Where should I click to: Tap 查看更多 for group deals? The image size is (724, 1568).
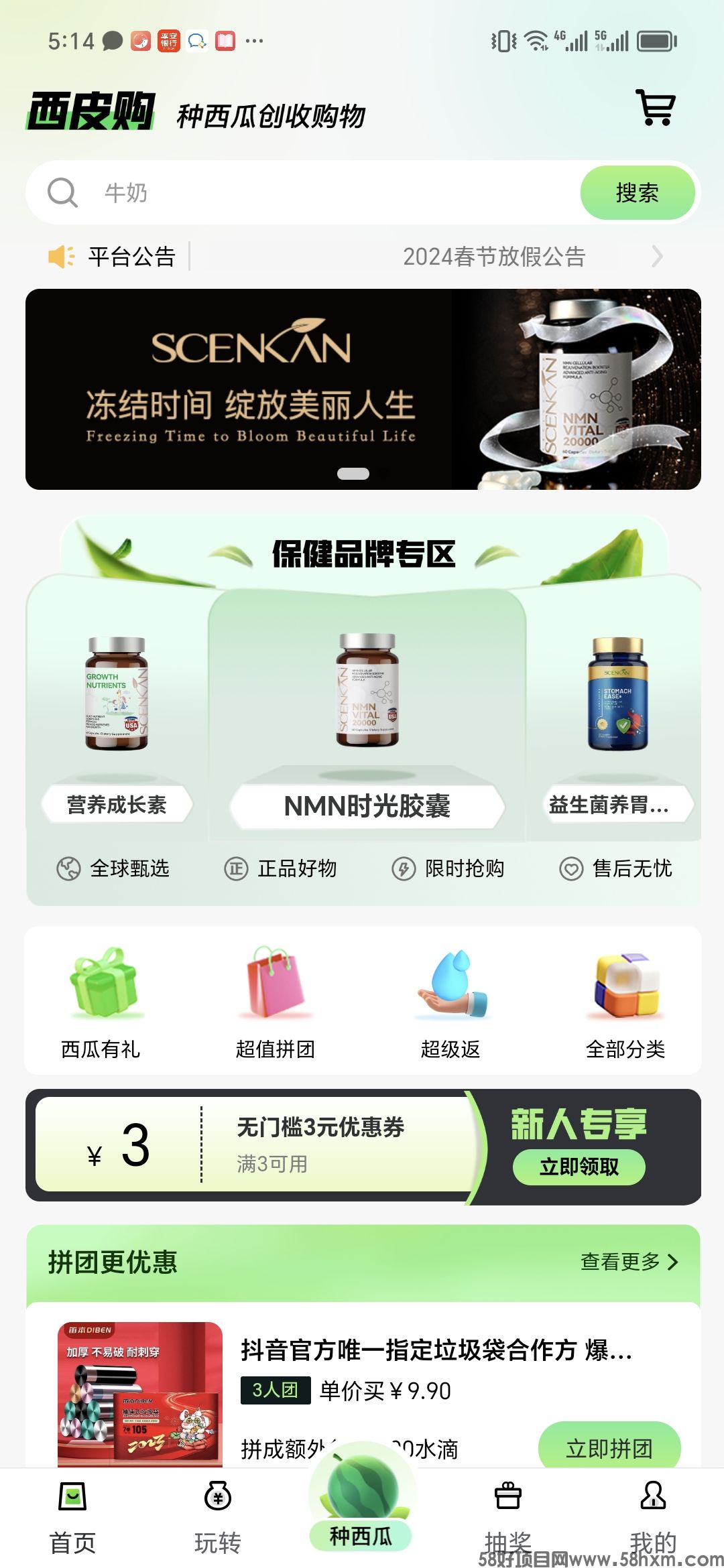[x=629, y=1262]
